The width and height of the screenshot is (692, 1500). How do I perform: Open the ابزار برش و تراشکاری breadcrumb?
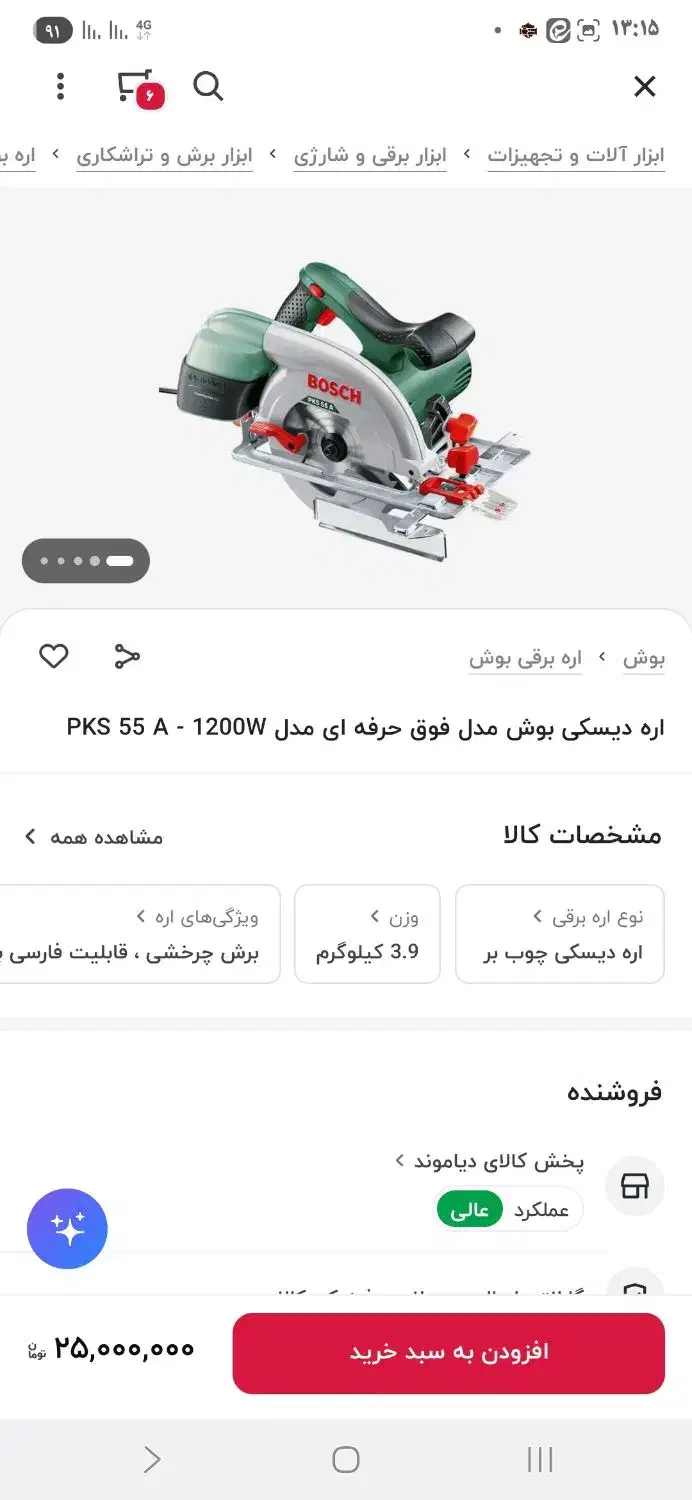pyautogui.click(x=164, y=156)
